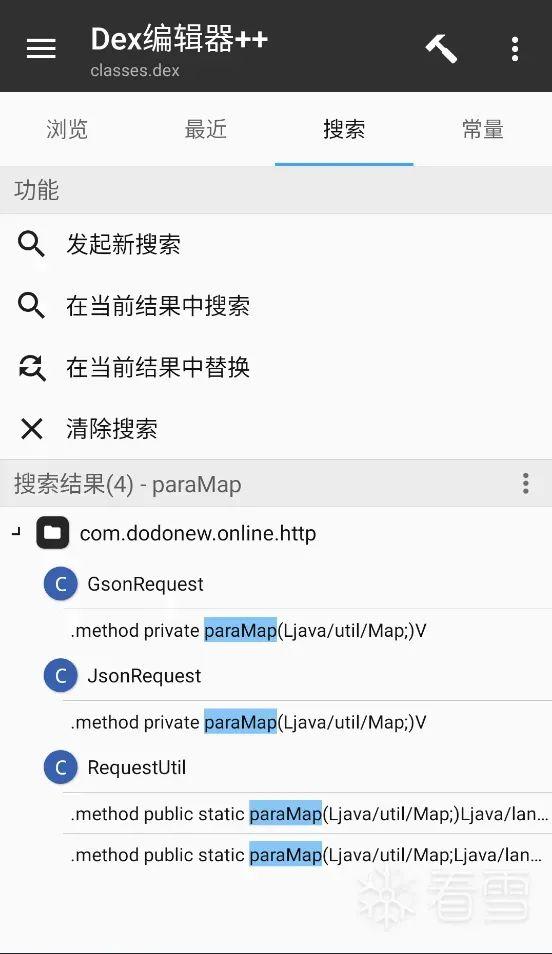This screenshot has width=552, height=954.
Task: Open search results overflow options
Action: pyautogui.click(x=526, y=484)
